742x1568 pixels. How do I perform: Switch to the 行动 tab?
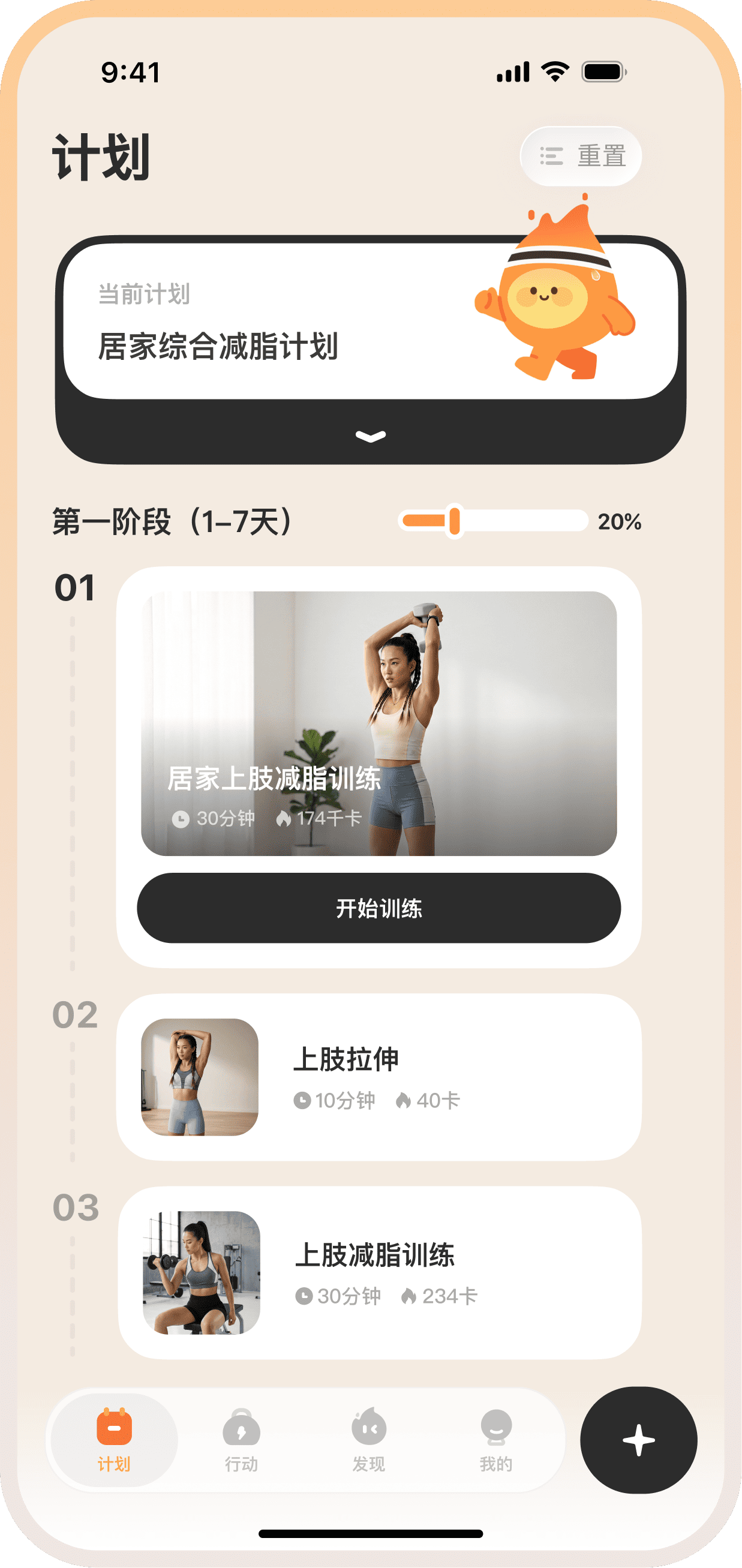(242, 1440)
